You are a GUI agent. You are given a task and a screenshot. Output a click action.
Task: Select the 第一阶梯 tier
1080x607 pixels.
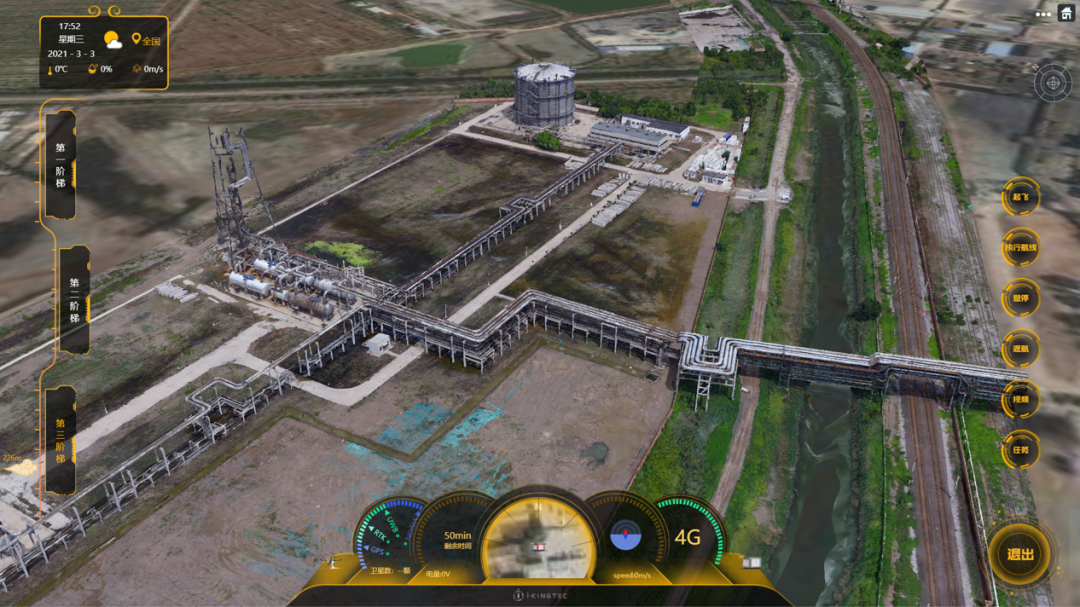(x=60, y=165)
